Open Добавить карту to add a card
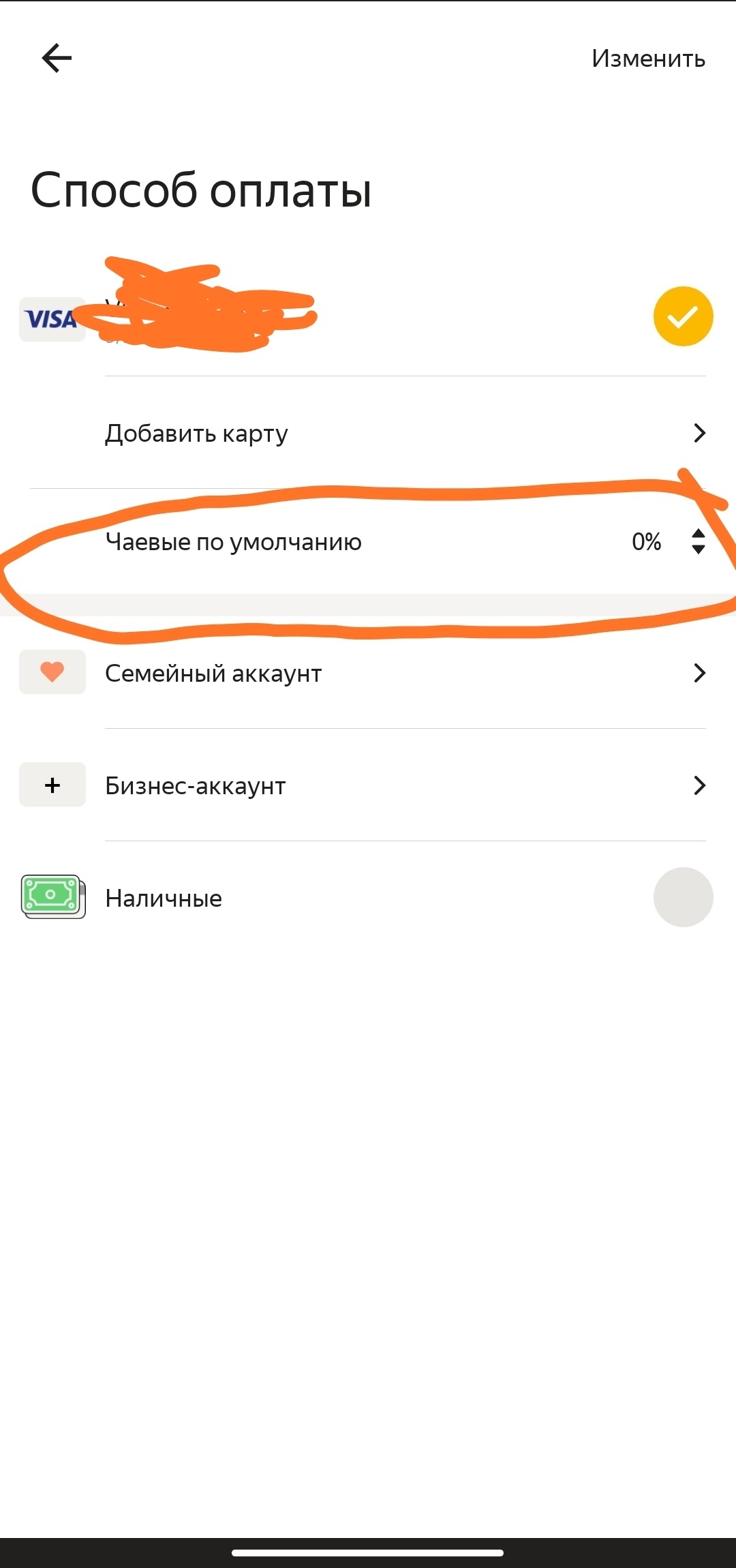 (402, 434)
